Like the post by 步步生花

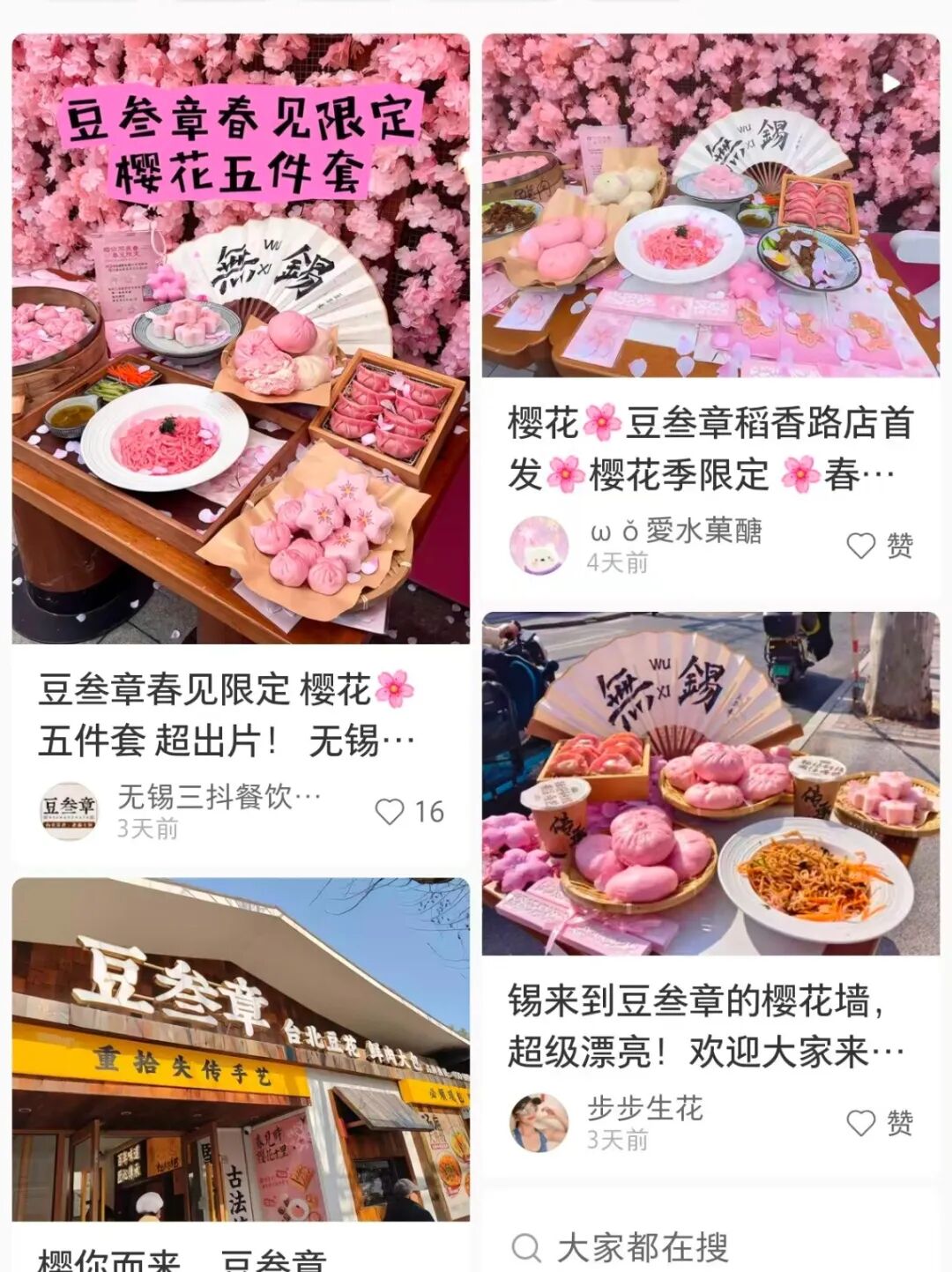pos(861,1123)
